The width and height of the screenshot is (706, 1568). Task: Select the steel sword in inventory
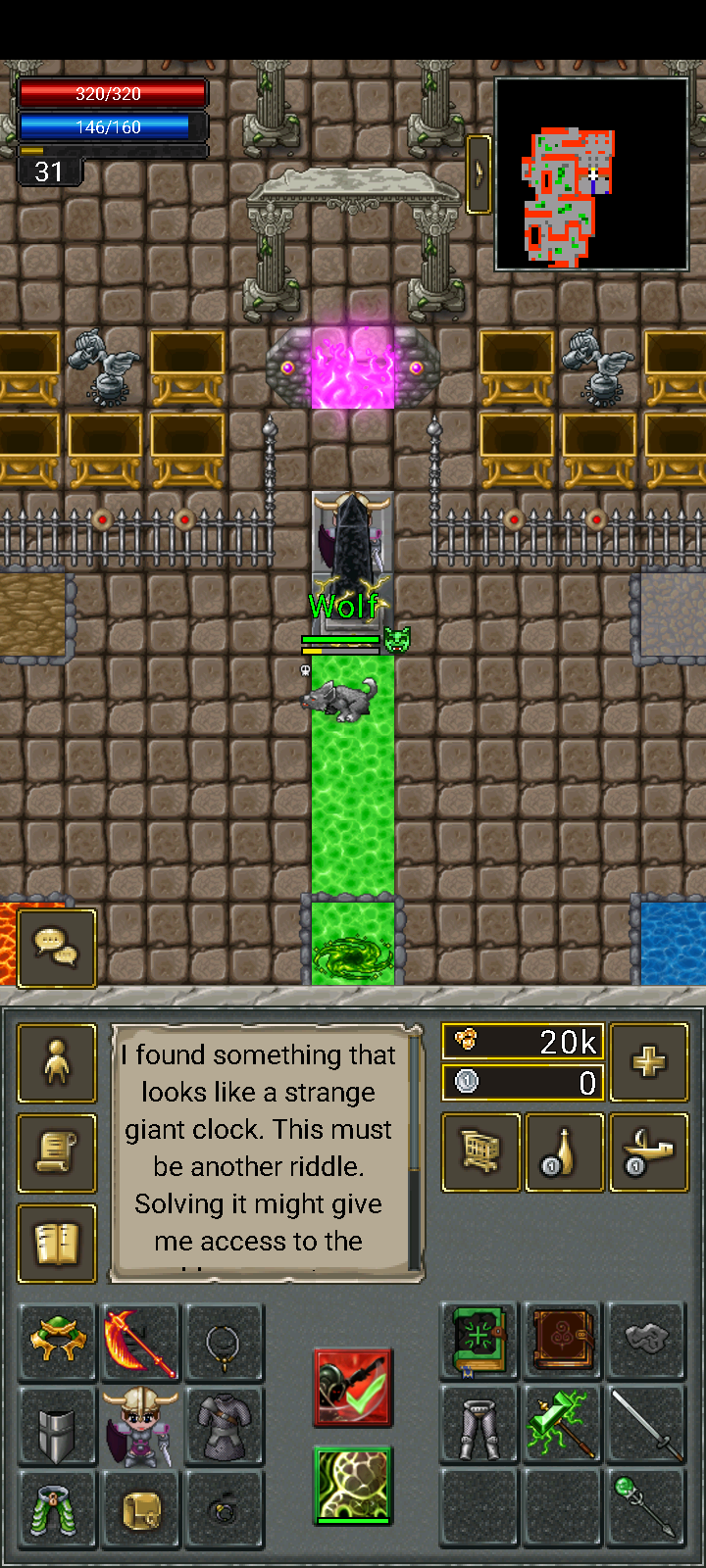[646, 1424]
